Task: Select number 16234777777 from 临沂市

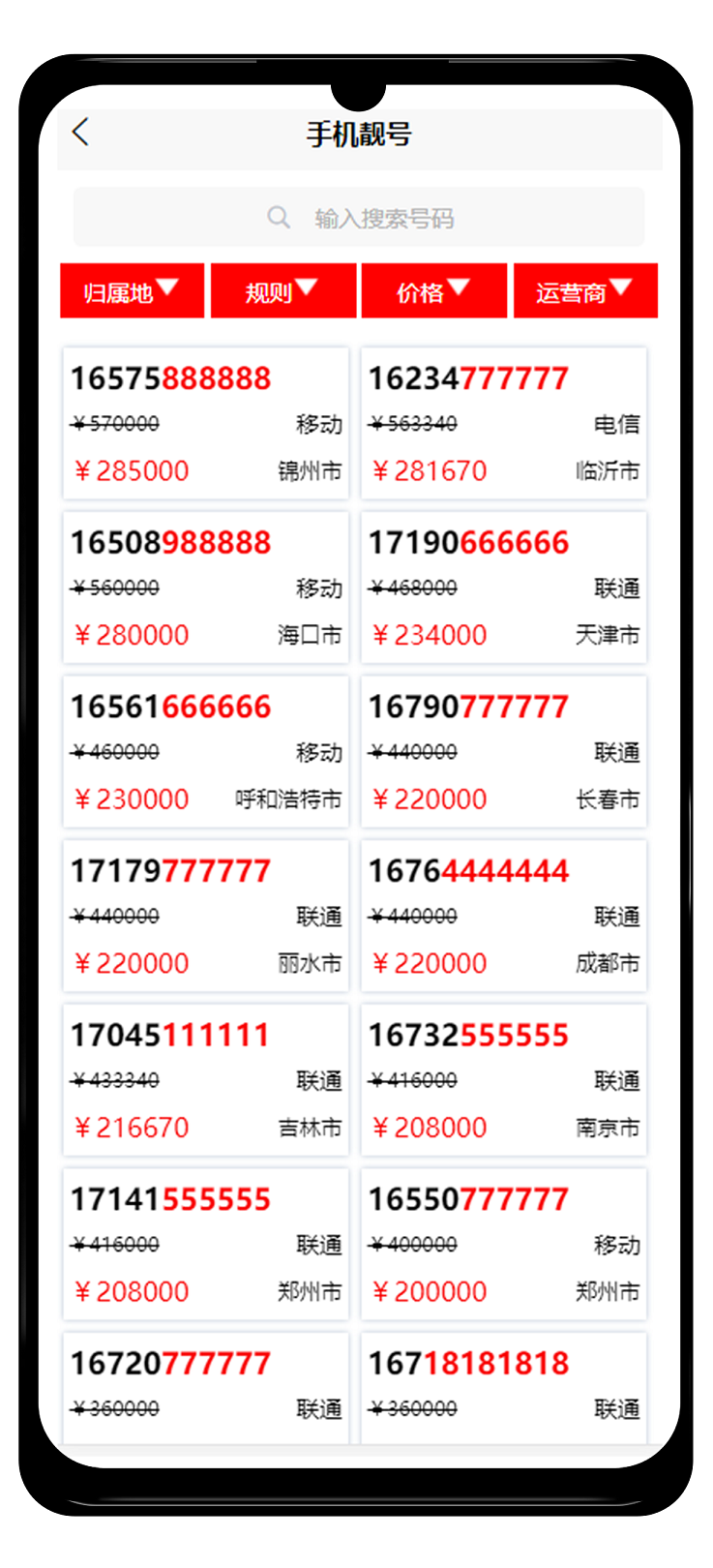Action: click(x=504, y=424)
